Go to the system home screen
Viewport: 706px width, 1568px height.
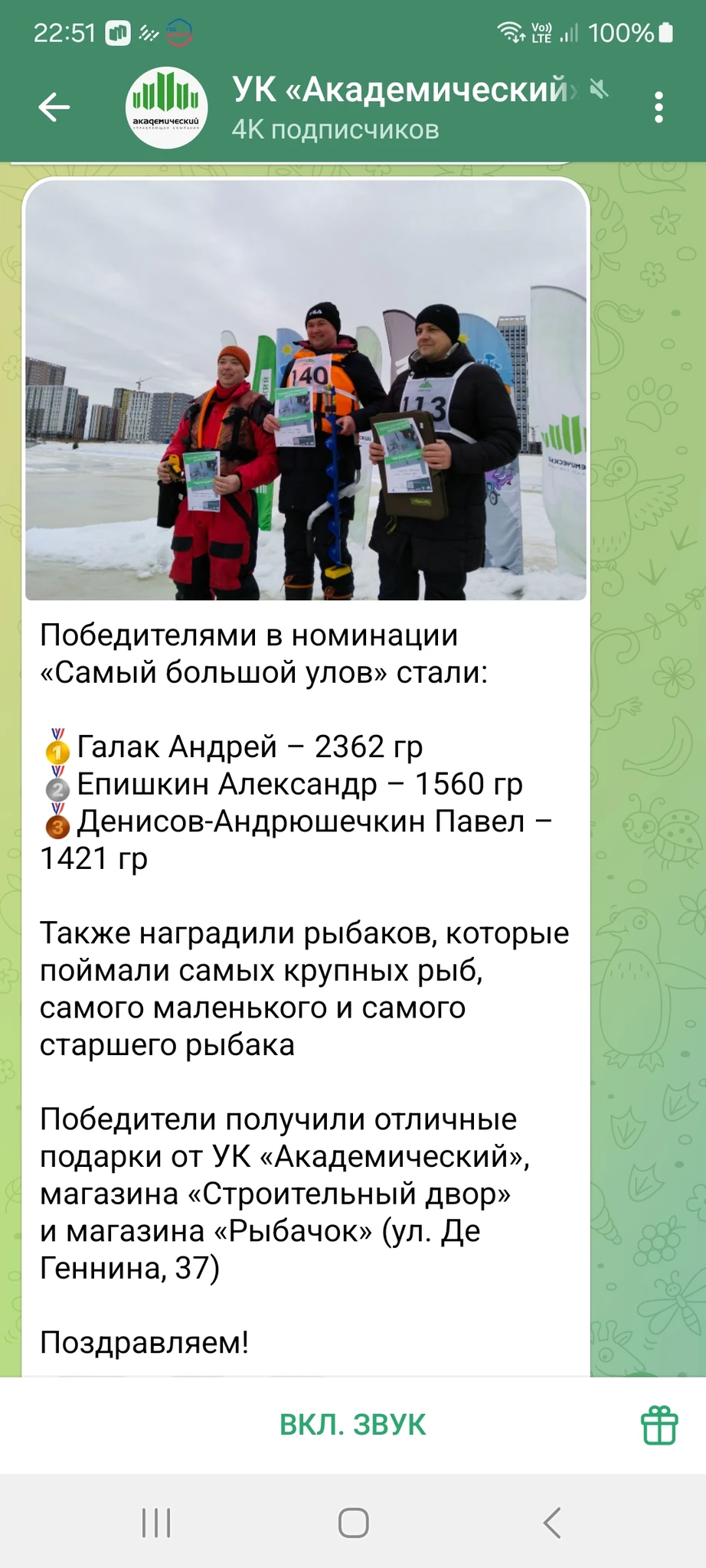point(353,1523)
